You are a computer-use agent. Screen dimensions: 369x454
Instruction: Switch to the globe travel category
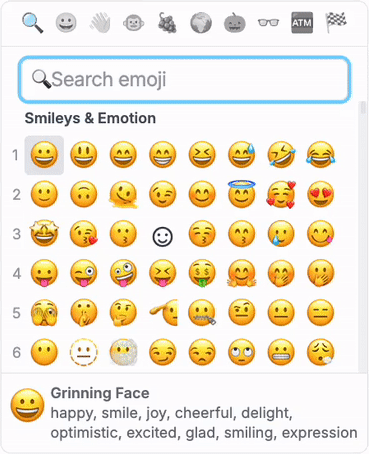tap(201, 23)
